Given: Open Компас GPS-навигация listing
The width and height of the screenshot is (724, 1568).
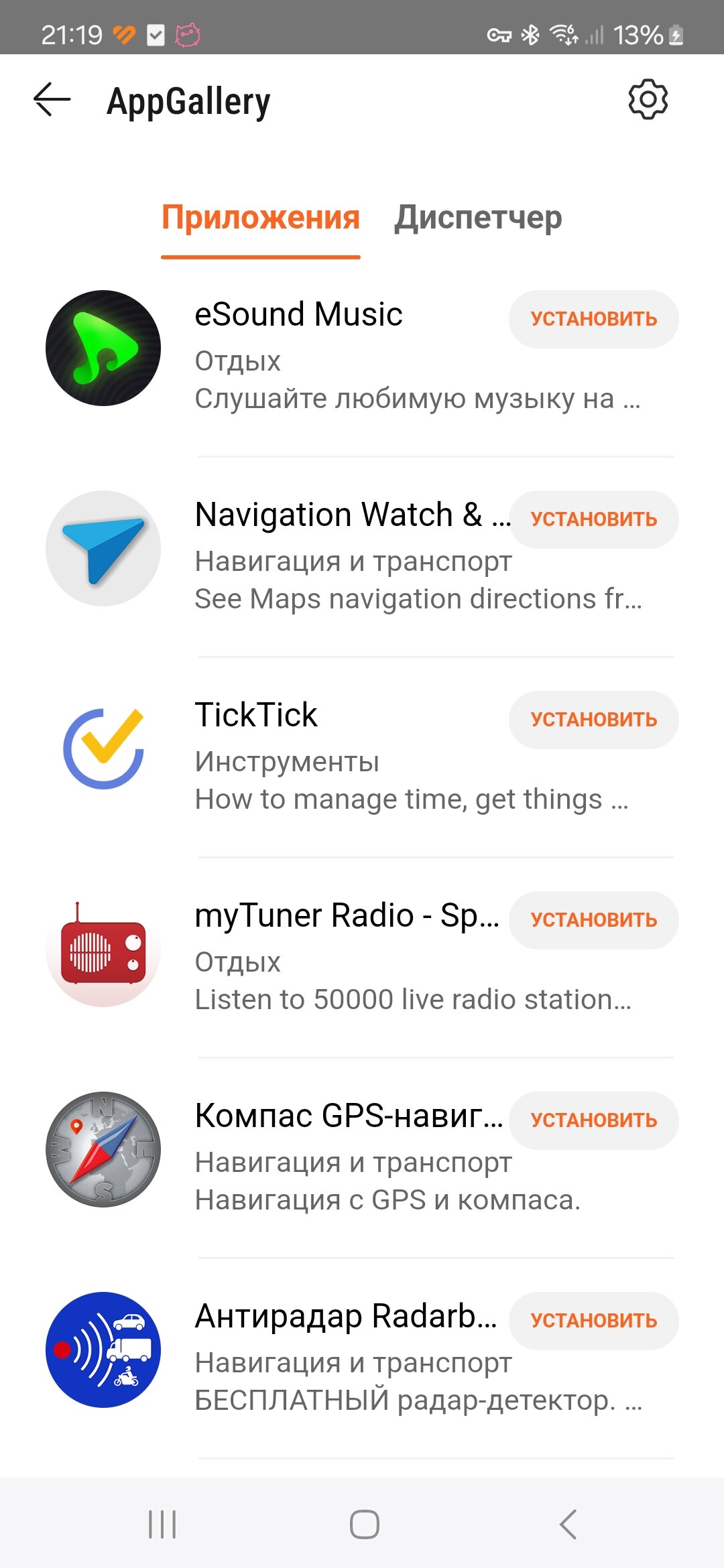Looking at the screenshot, I should tap(349, 1116).
